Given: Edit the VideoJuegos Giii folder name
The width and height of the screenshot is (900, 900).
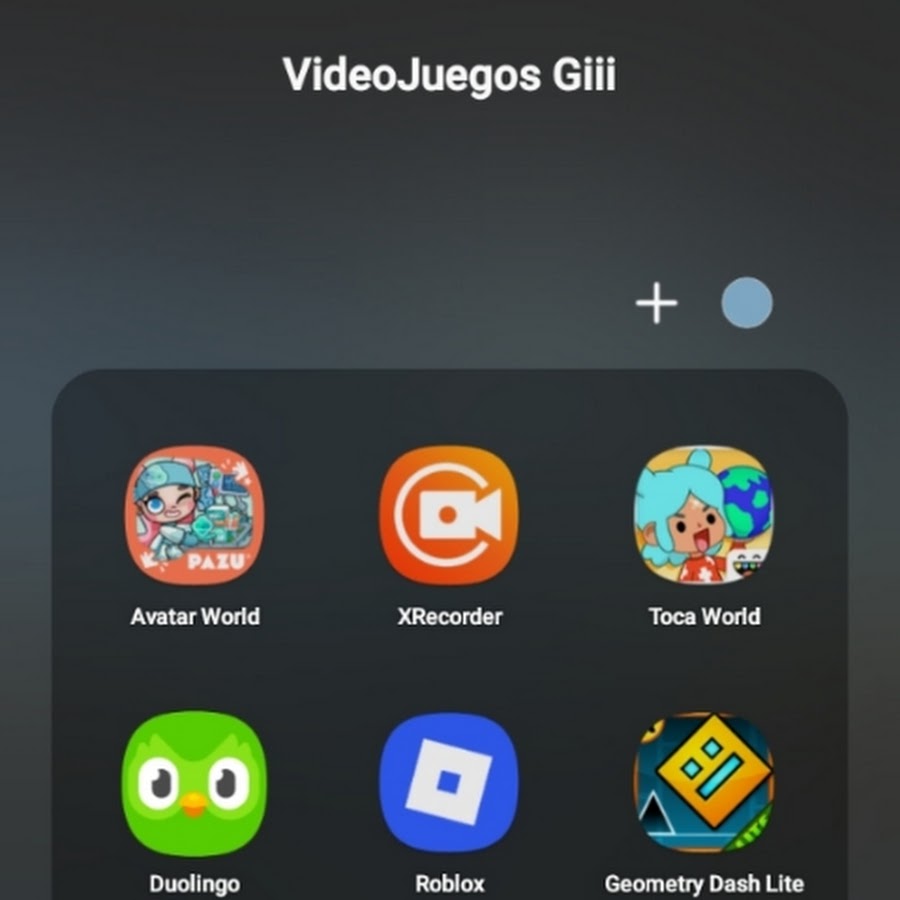Looking at the screenshot, I should click(449, 75).
